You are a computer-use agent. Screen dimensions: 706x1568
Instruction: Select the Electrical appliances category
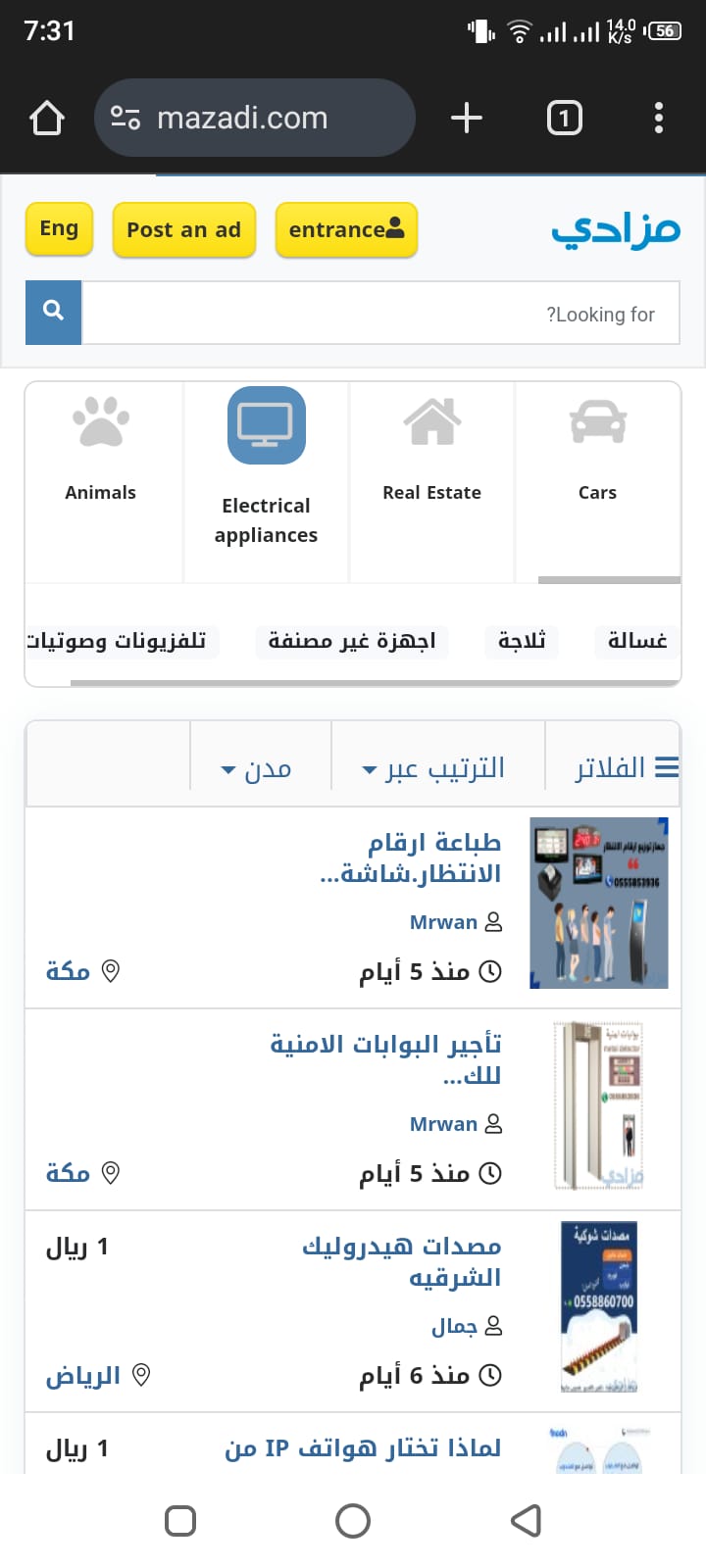[x=266, y=465]
